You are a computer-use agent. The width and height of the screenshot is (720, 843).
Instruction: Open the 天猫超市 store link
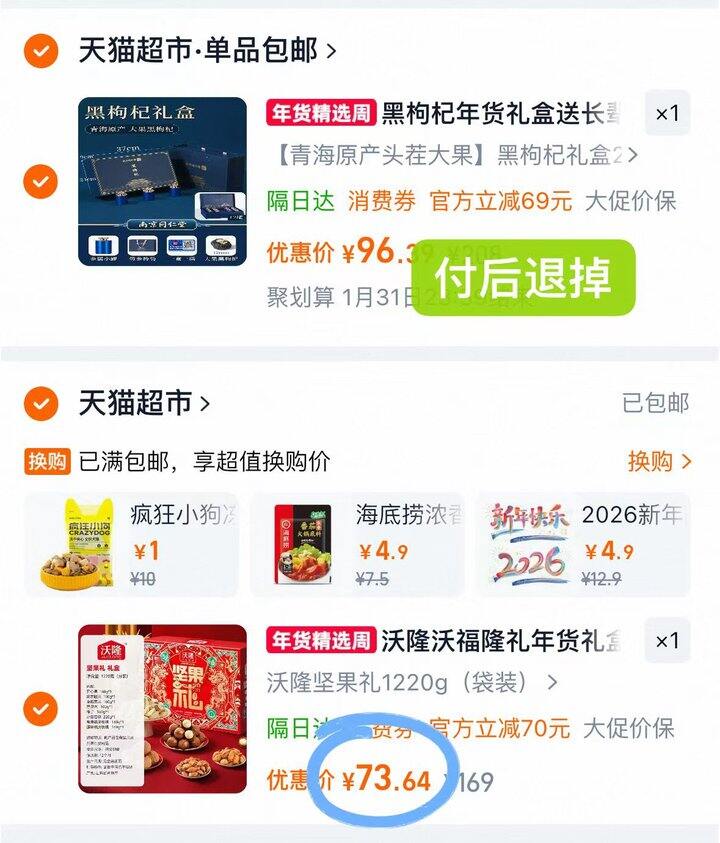tap(145, 404)
